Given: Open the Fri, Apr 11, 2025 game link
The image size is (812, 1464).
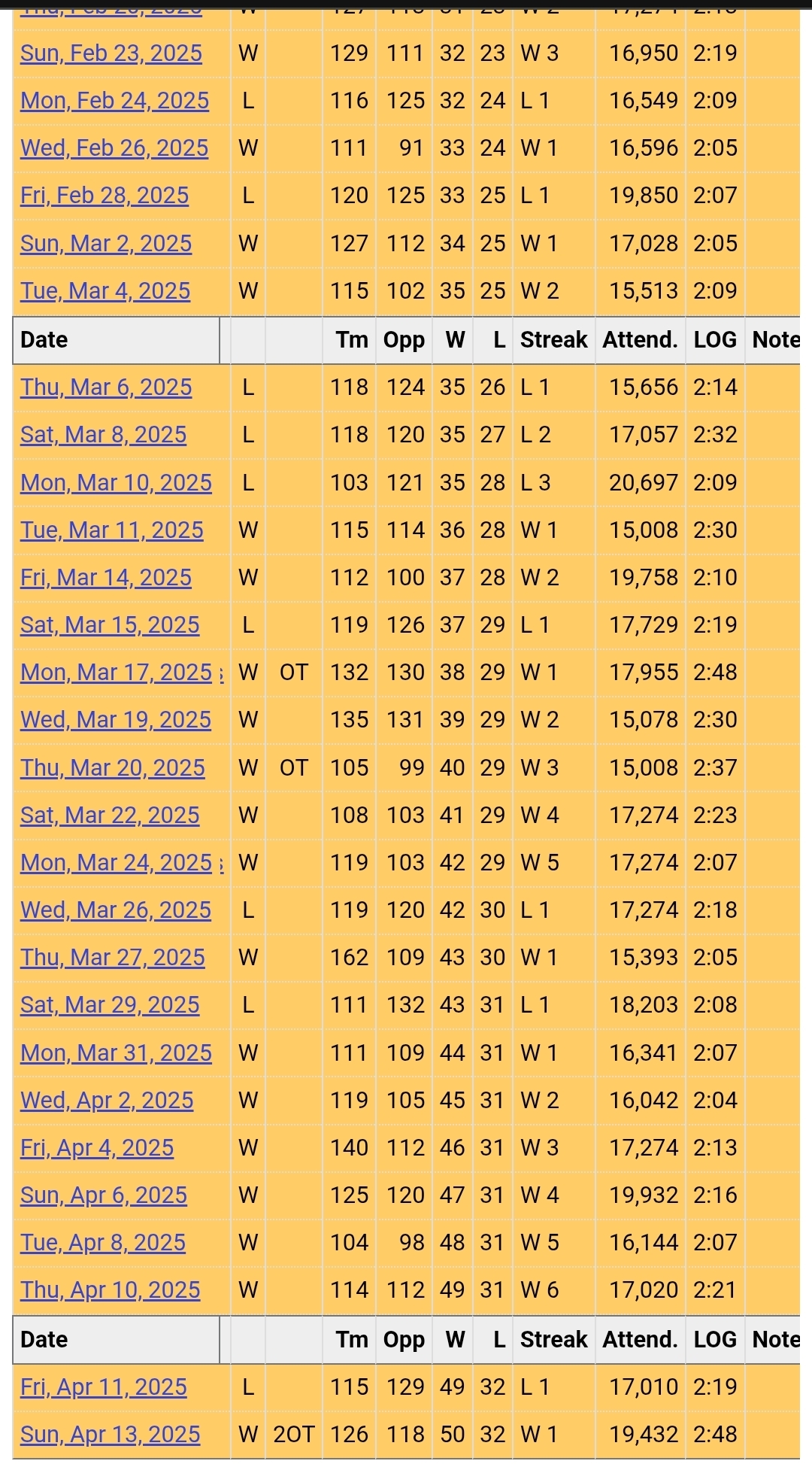Looking at the screenshot, I should click(104, 1387).
